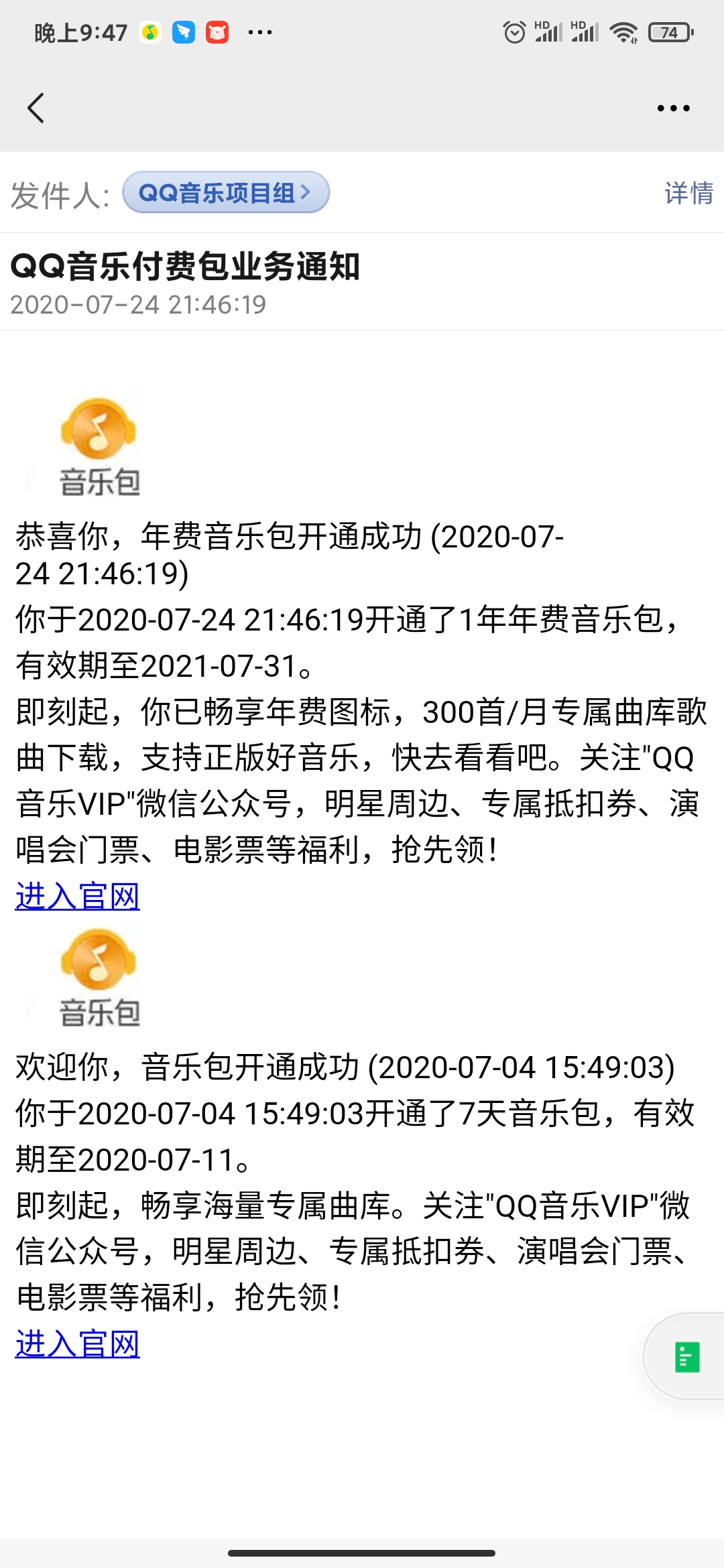
Task: Open sender chip QQ音乐项目组
Action: 226,193
